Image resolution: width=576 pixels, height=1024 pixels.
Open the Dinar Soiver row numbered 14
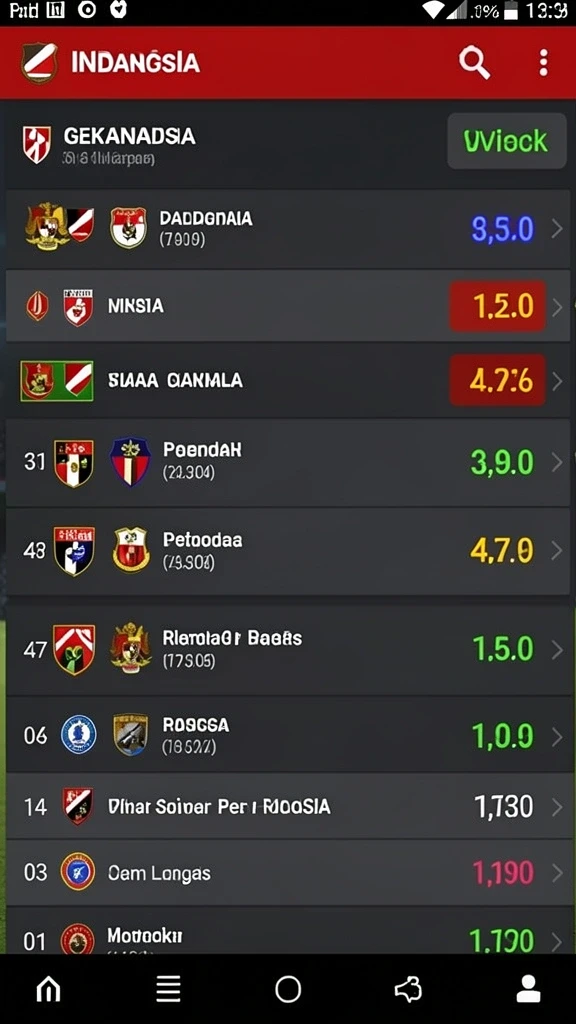[x=288, y=807]
